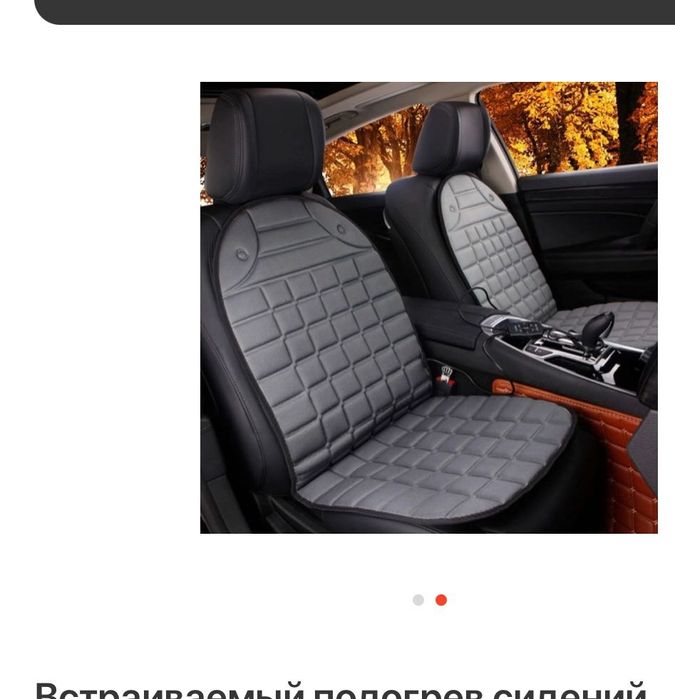This screenshot has width=675, height=699.
Task: Select the first gray carousel page dot
Action: (x=418, y=600)
